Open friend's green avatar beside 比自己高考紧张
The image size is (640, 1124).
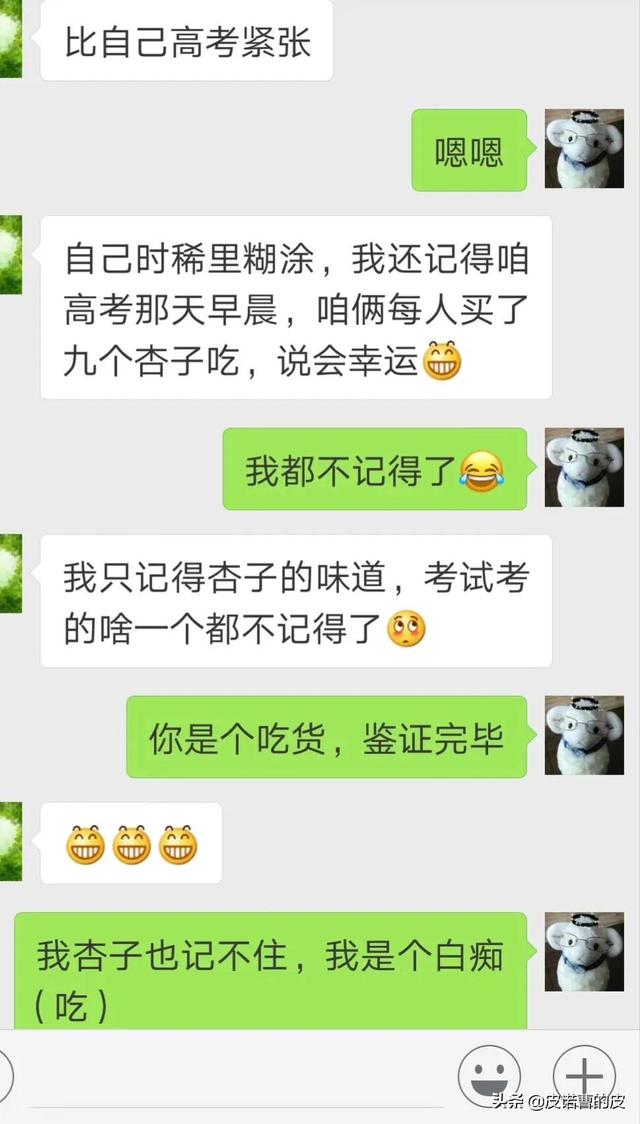pos(11,39)
